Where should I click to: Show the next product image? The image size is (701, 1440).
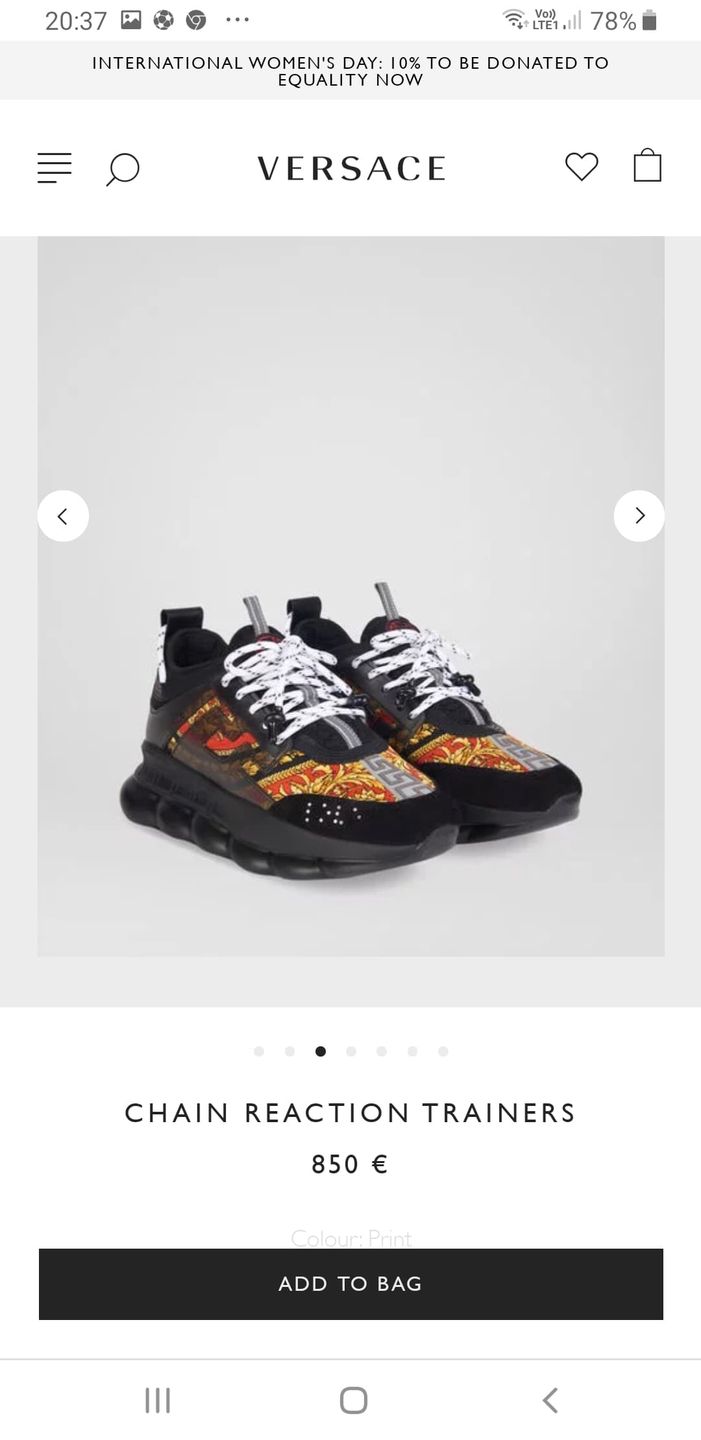click(639, 516)
